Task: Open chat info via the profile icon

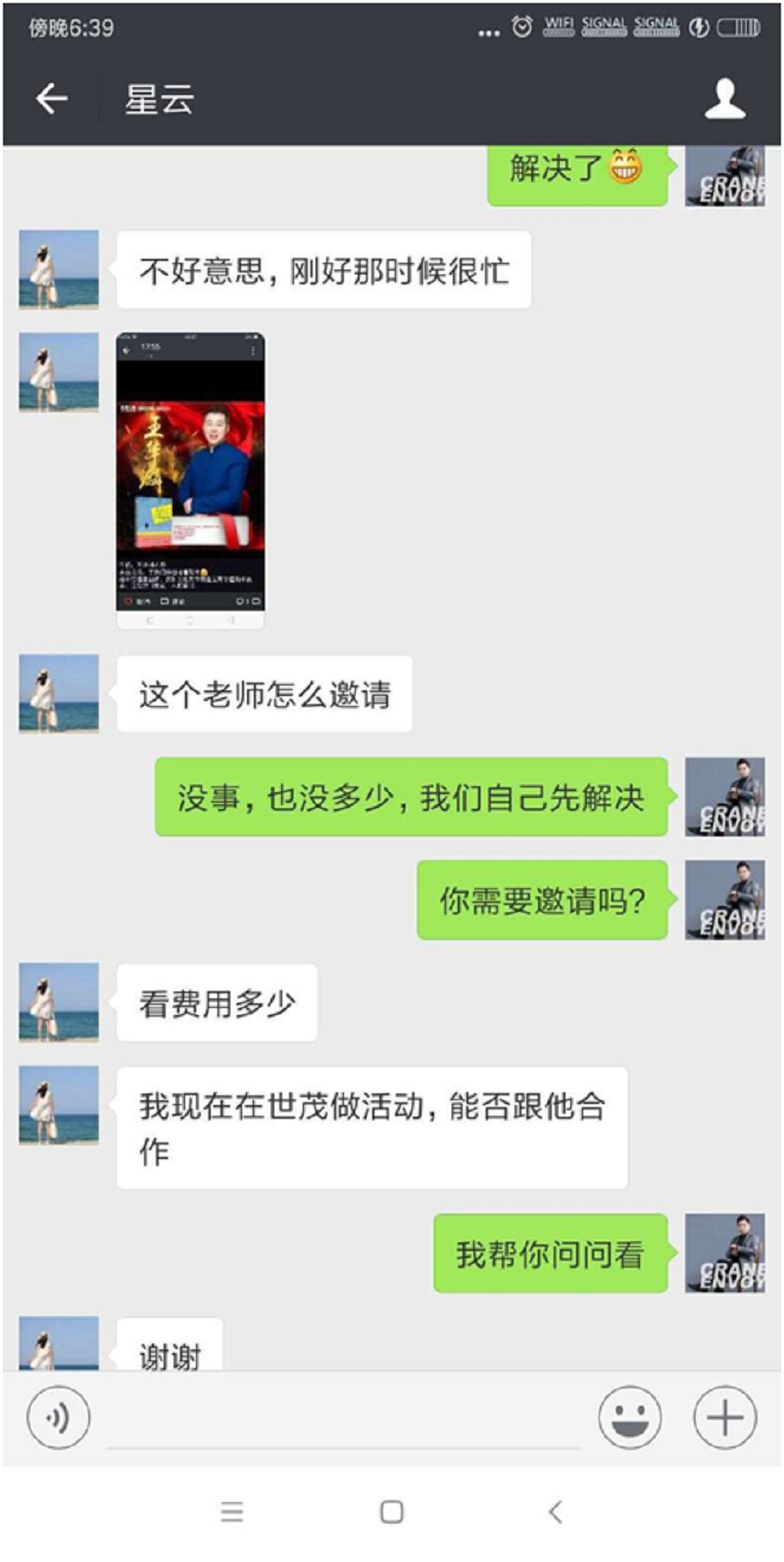Action: click(x=724, y=99)
